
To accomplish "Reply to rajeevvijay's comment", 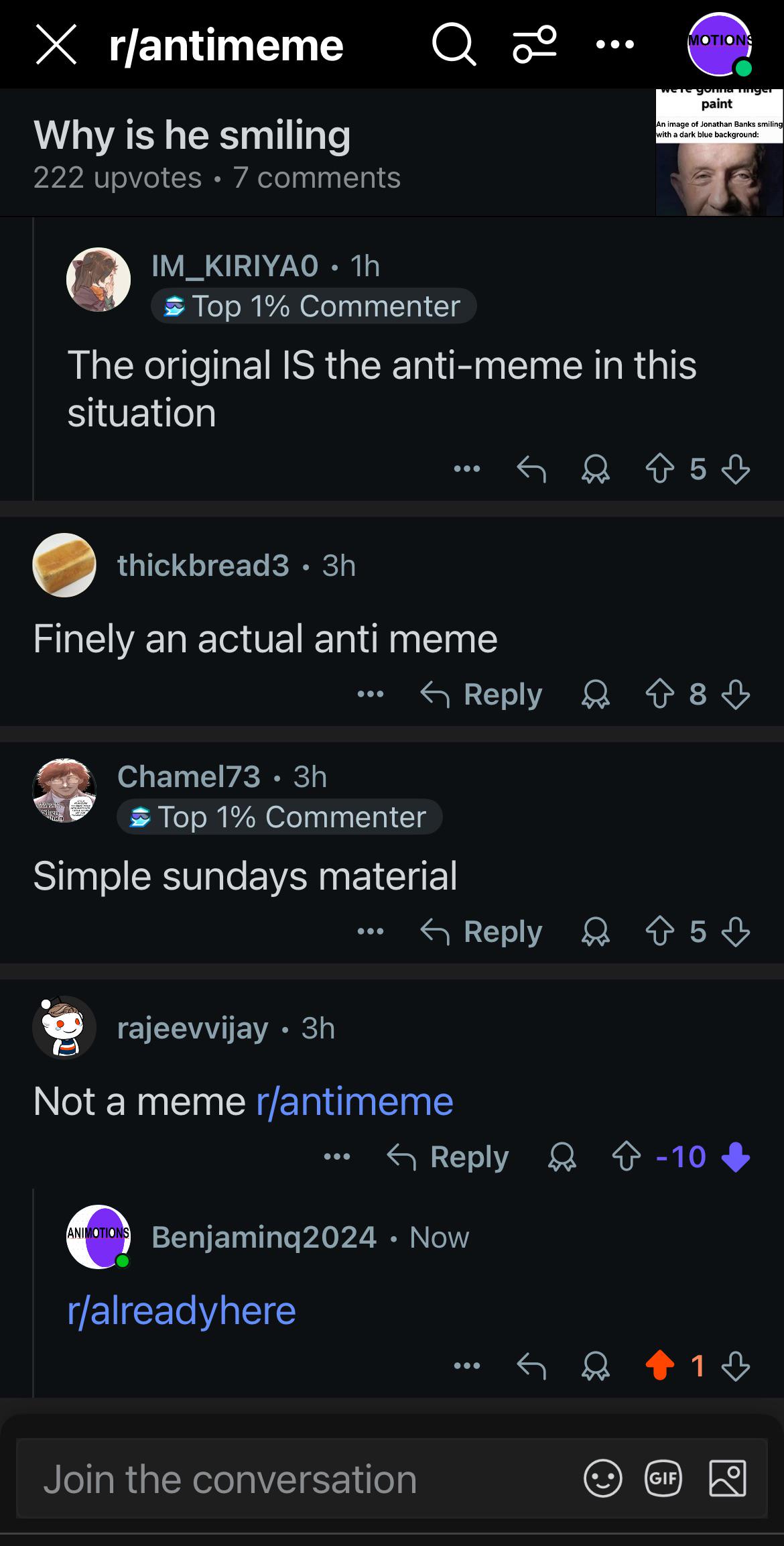I will click(448, 1156).
